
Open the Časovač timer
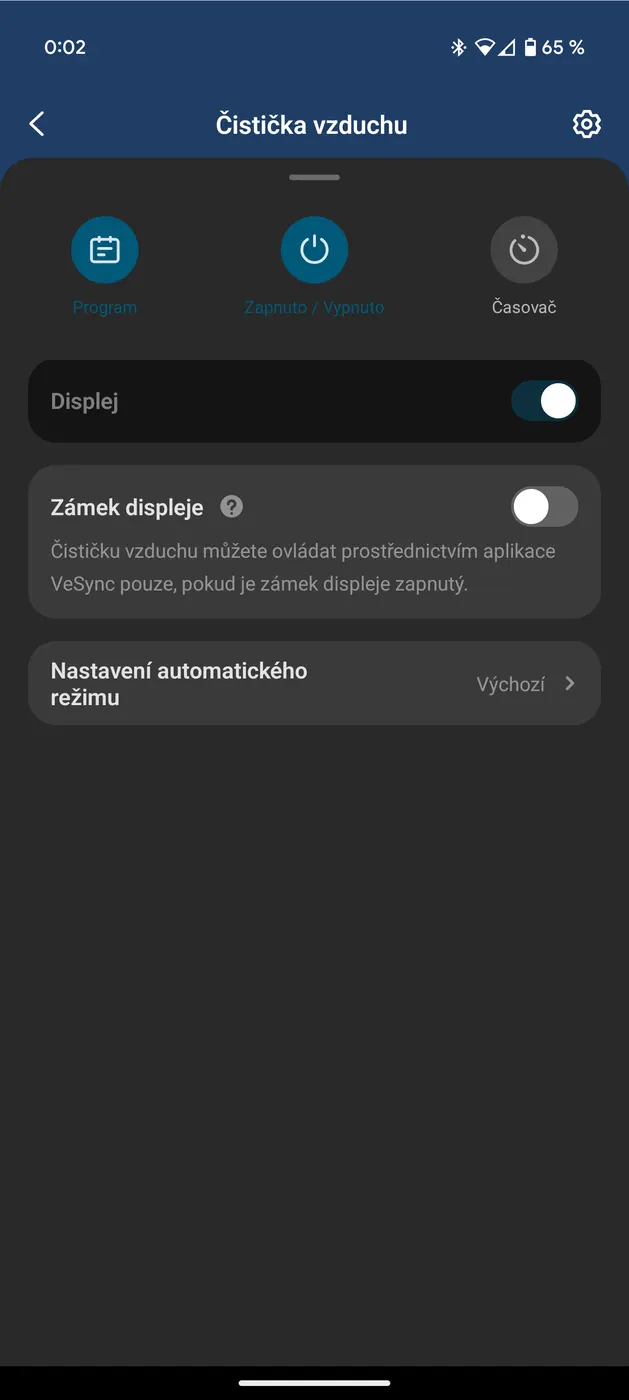tap(524, 250)
